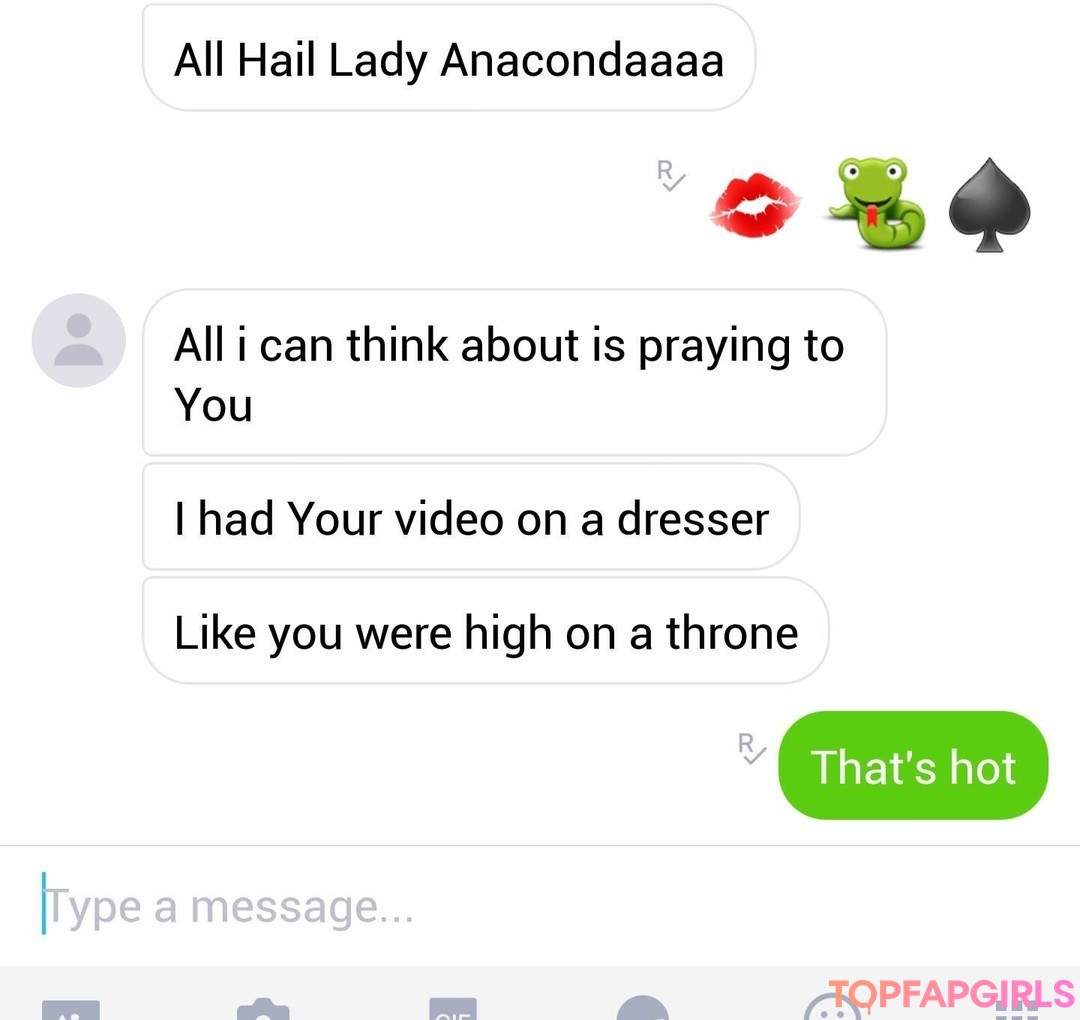Open the GIF picker
Screen dimensions: 1080x1020
coord(453,1008)
